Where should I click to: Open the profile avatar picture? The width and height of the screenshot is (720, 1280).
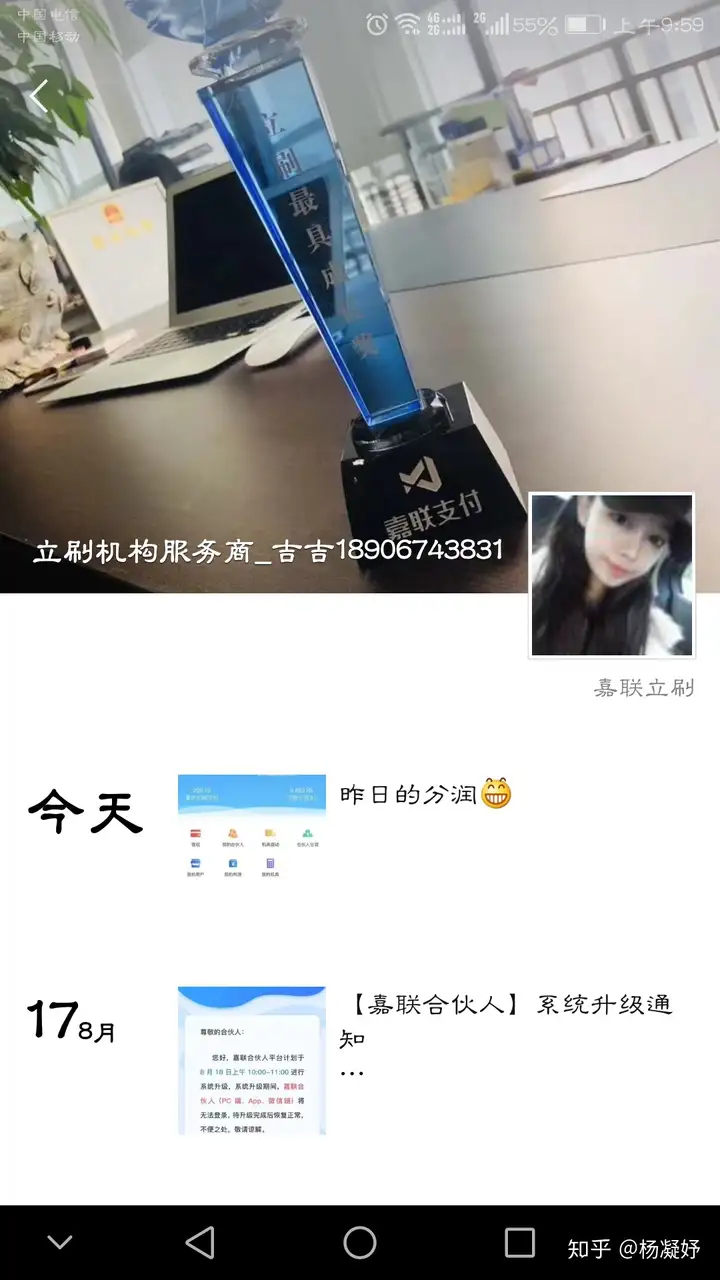click(612, 575)
